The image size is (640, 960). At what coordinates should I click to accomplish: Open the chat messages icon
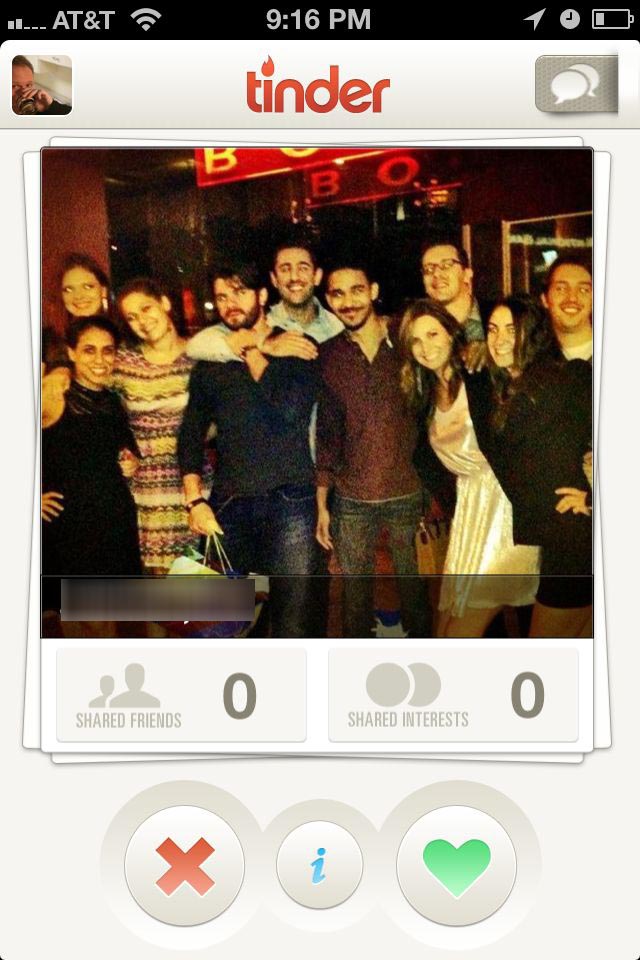[575, 84]
